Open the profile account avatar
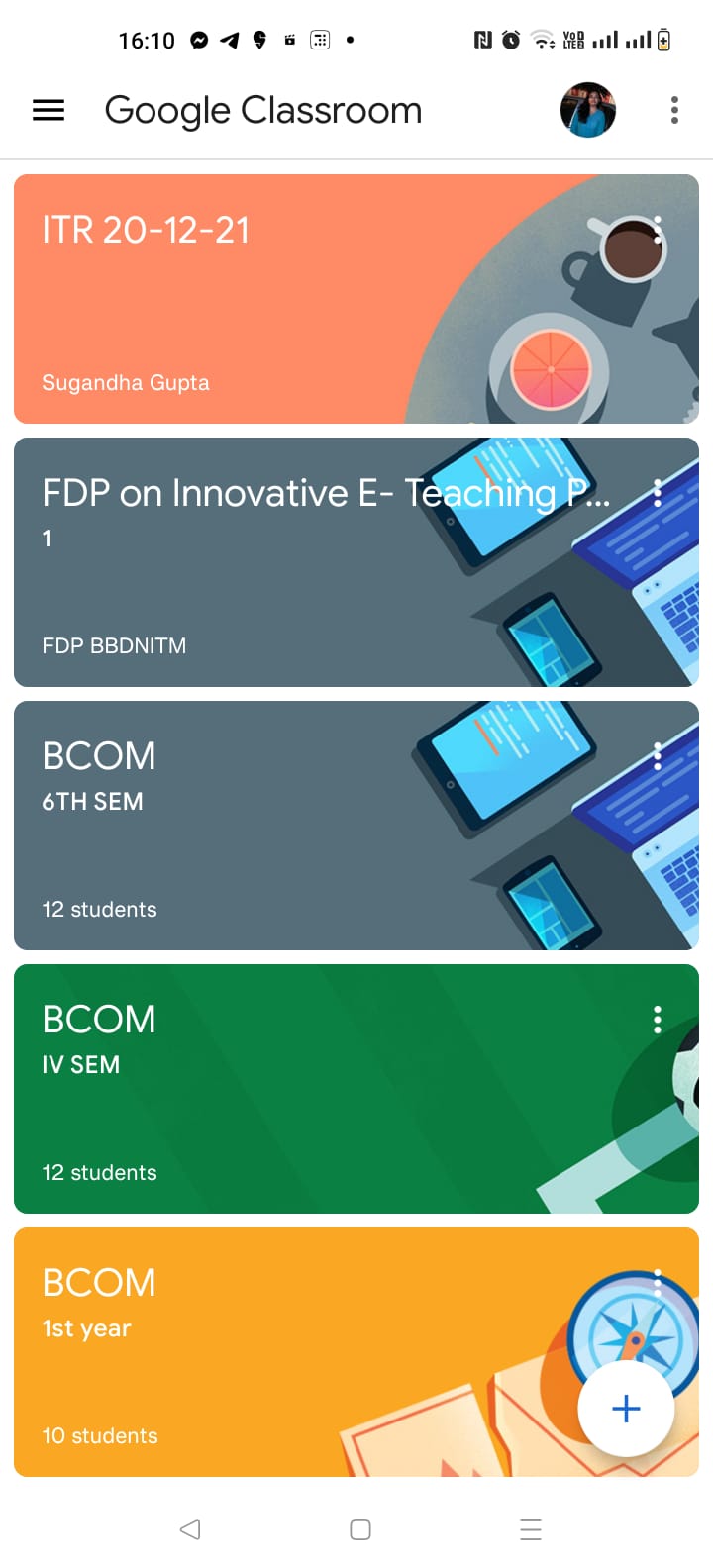713x1568 pixels. [x=588, y=110]
